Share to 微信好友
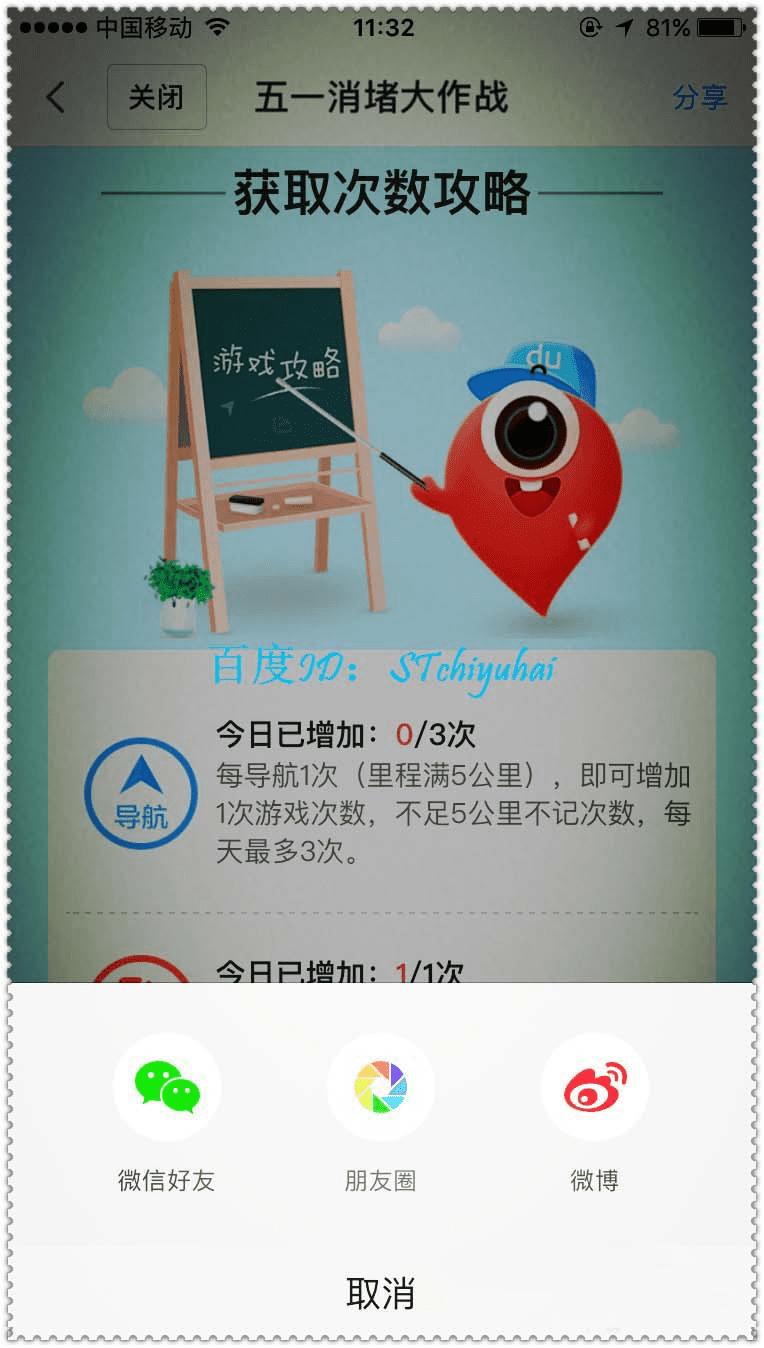The width and height of the screenshot is (764, 1348). (x=167, y=1088)
